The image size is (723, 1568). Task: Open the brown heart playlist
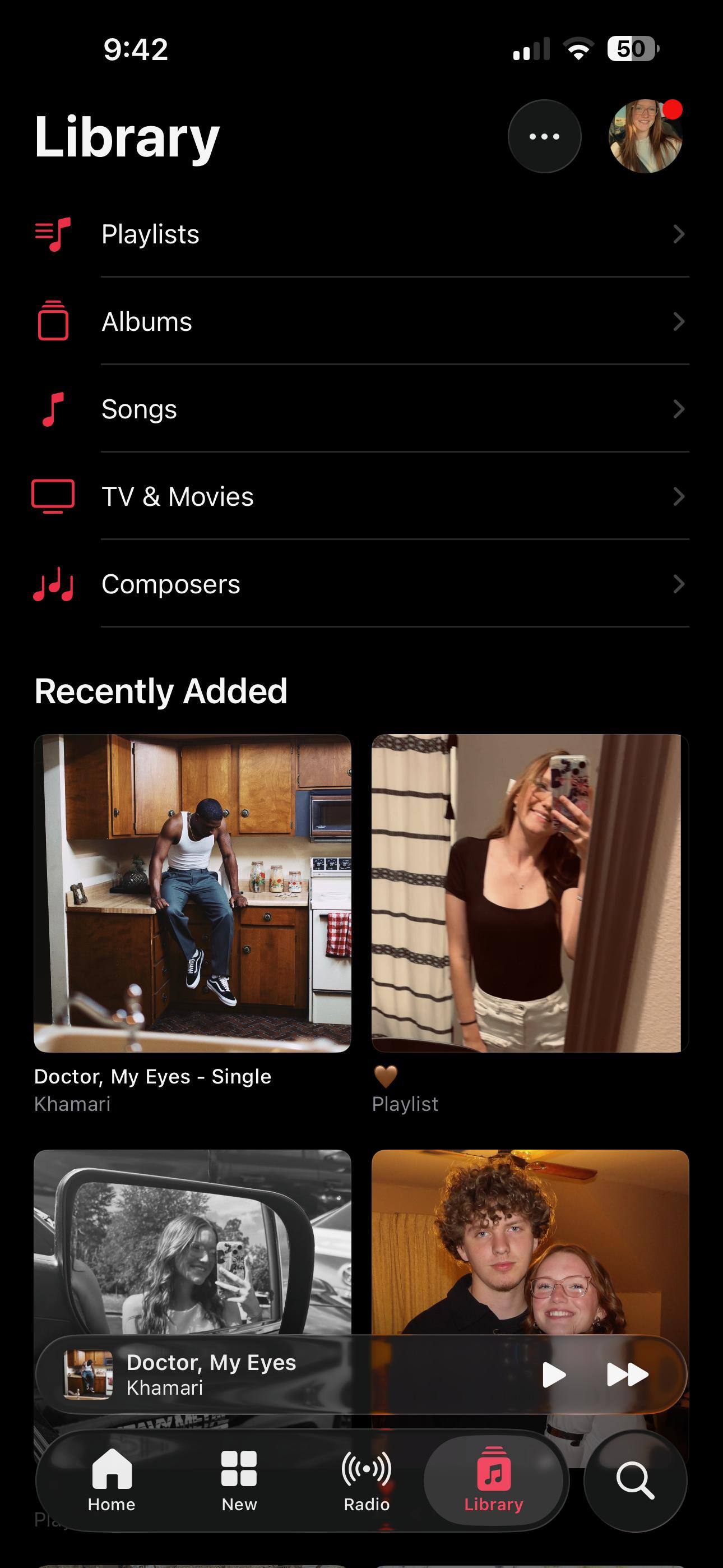(x=530, y=893)
